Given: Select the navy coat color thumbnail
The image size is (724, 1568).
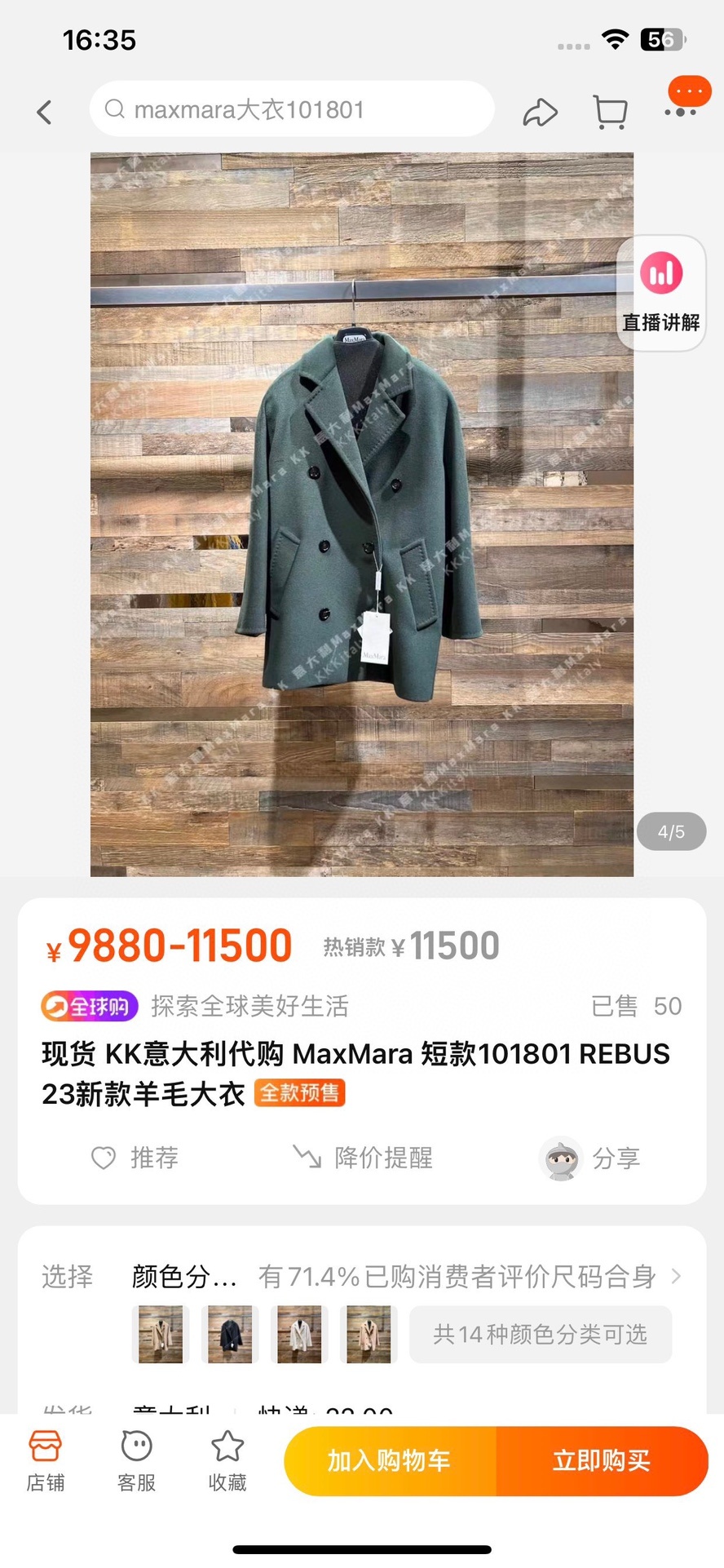Looking at the screenshot, I should tap(230, 1334).
